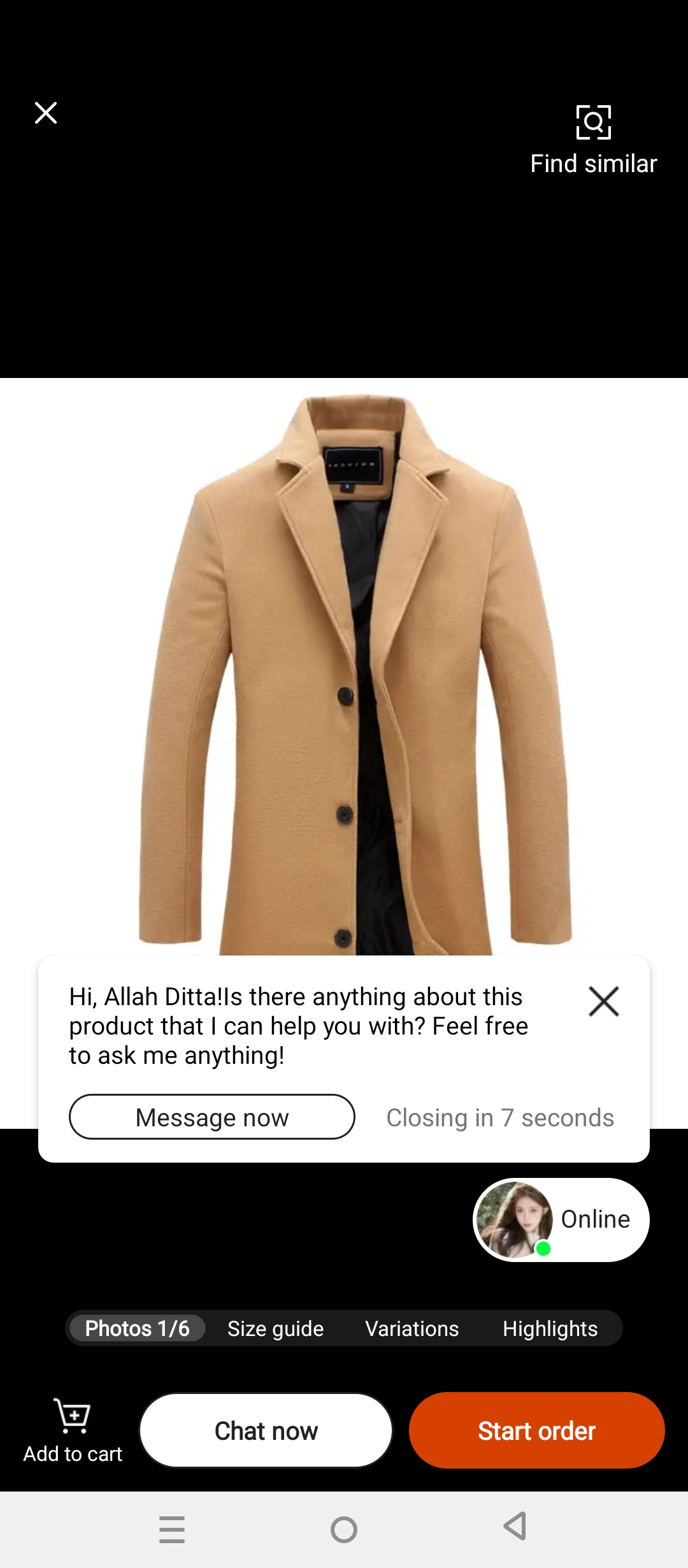The width and height of the screenshot is (688, 1568).
Task: Switch to Highlights tab
Action: pyautogui.click(x=550, y=1328)
